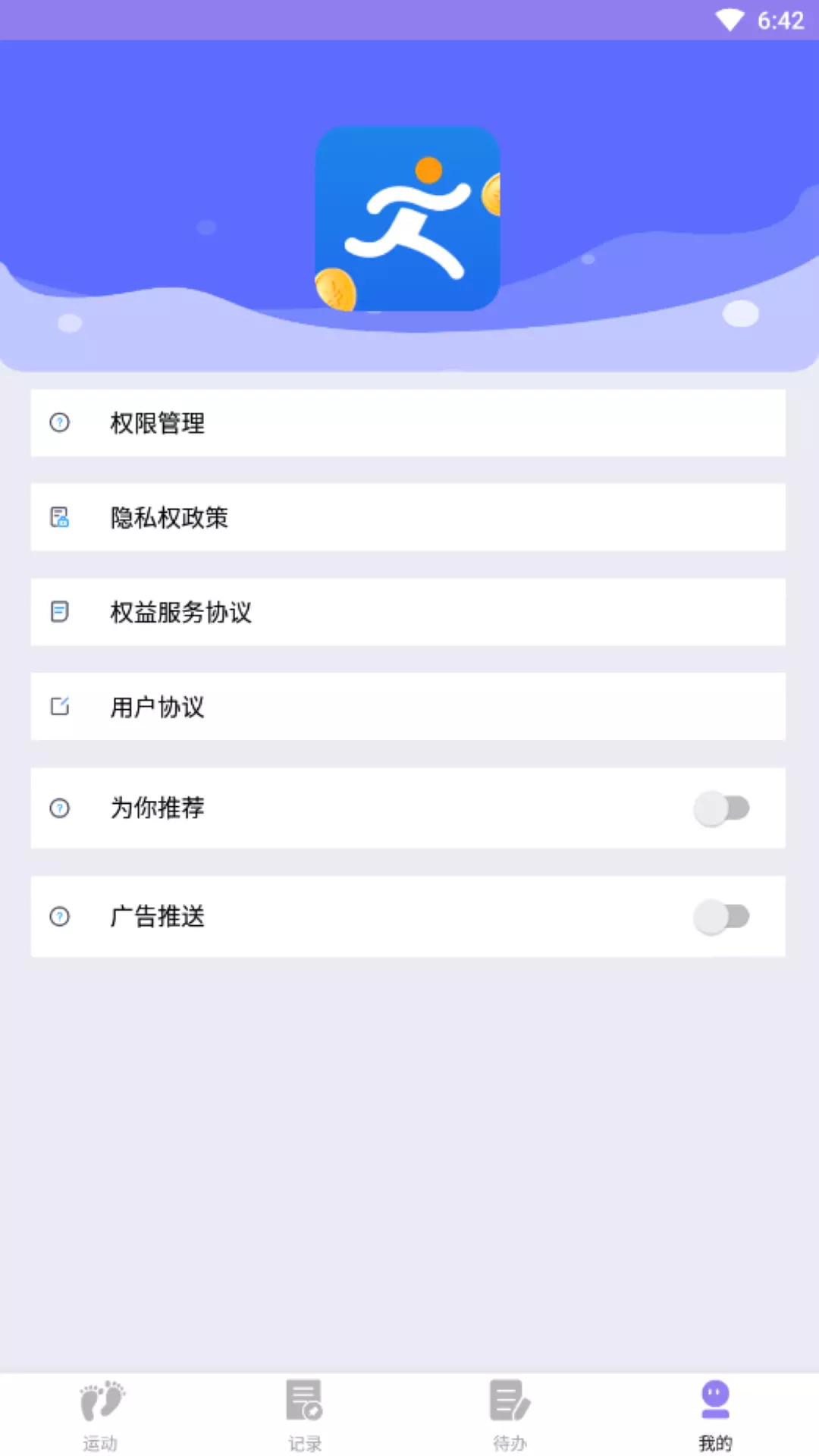View the 用户协议
Screen dimensions: 819x1456
[x=408, y=707]
